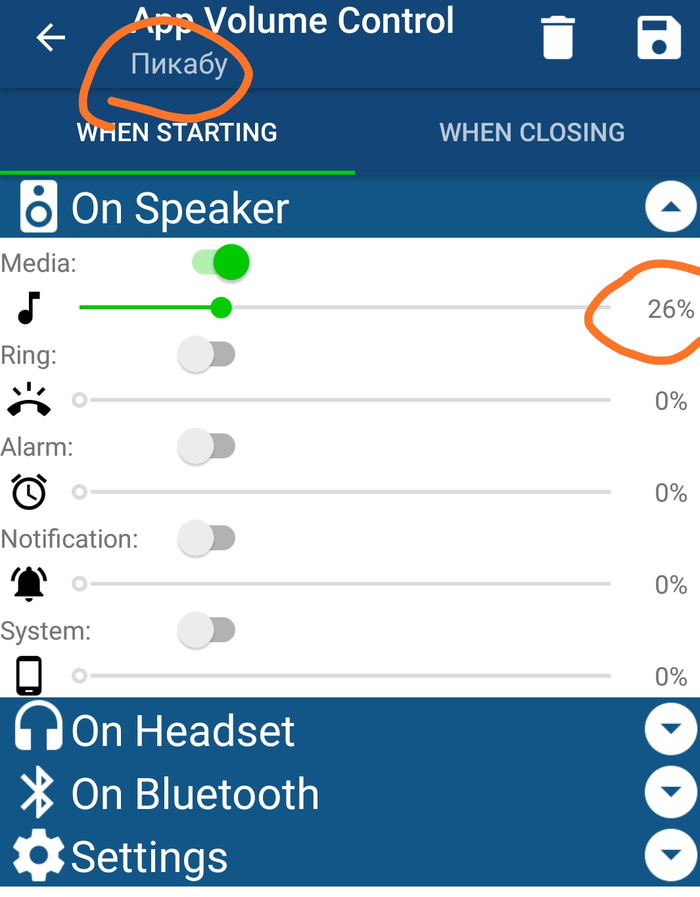
Task: Delete this app volume profile
Action: [x=558, y=39]
